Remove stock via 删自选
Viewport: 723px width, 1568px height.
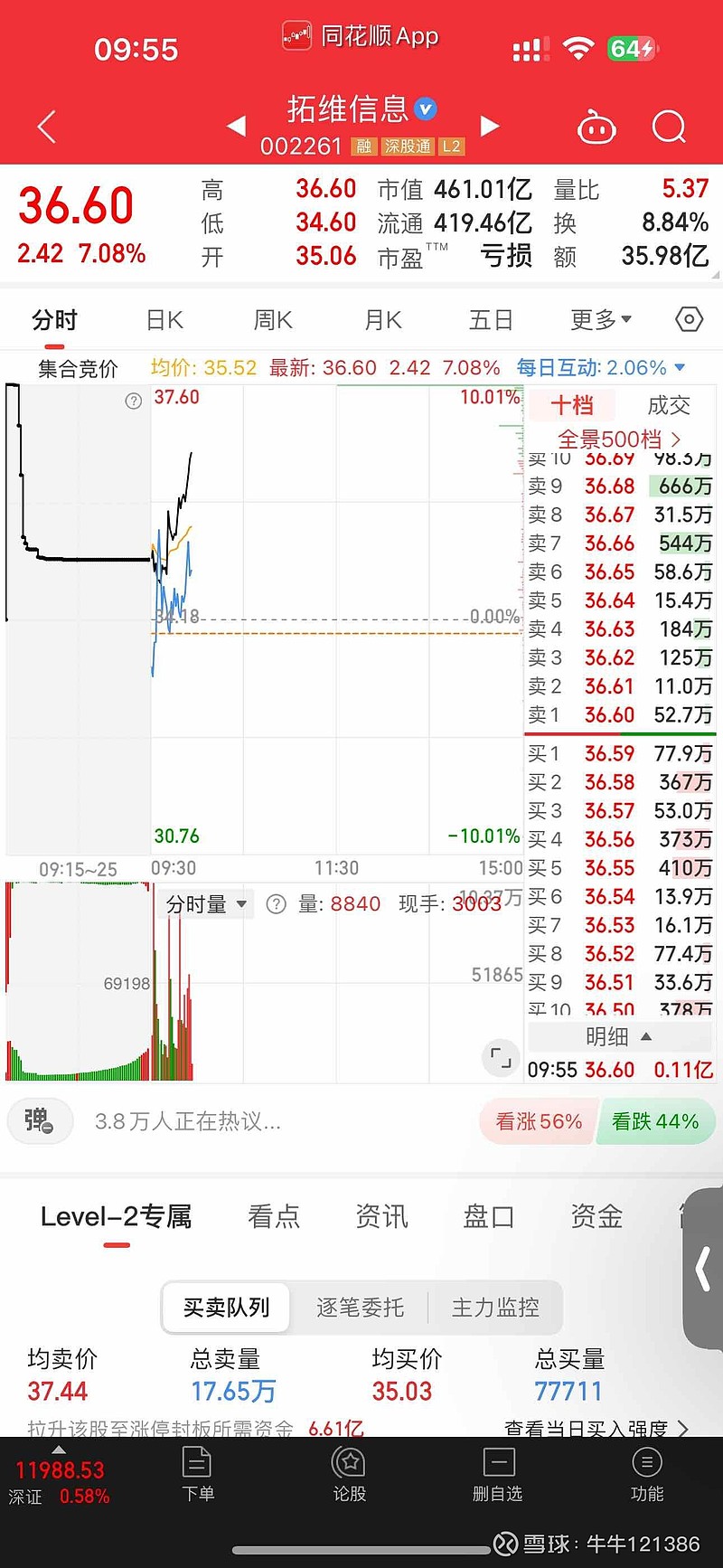(498, 1474)
